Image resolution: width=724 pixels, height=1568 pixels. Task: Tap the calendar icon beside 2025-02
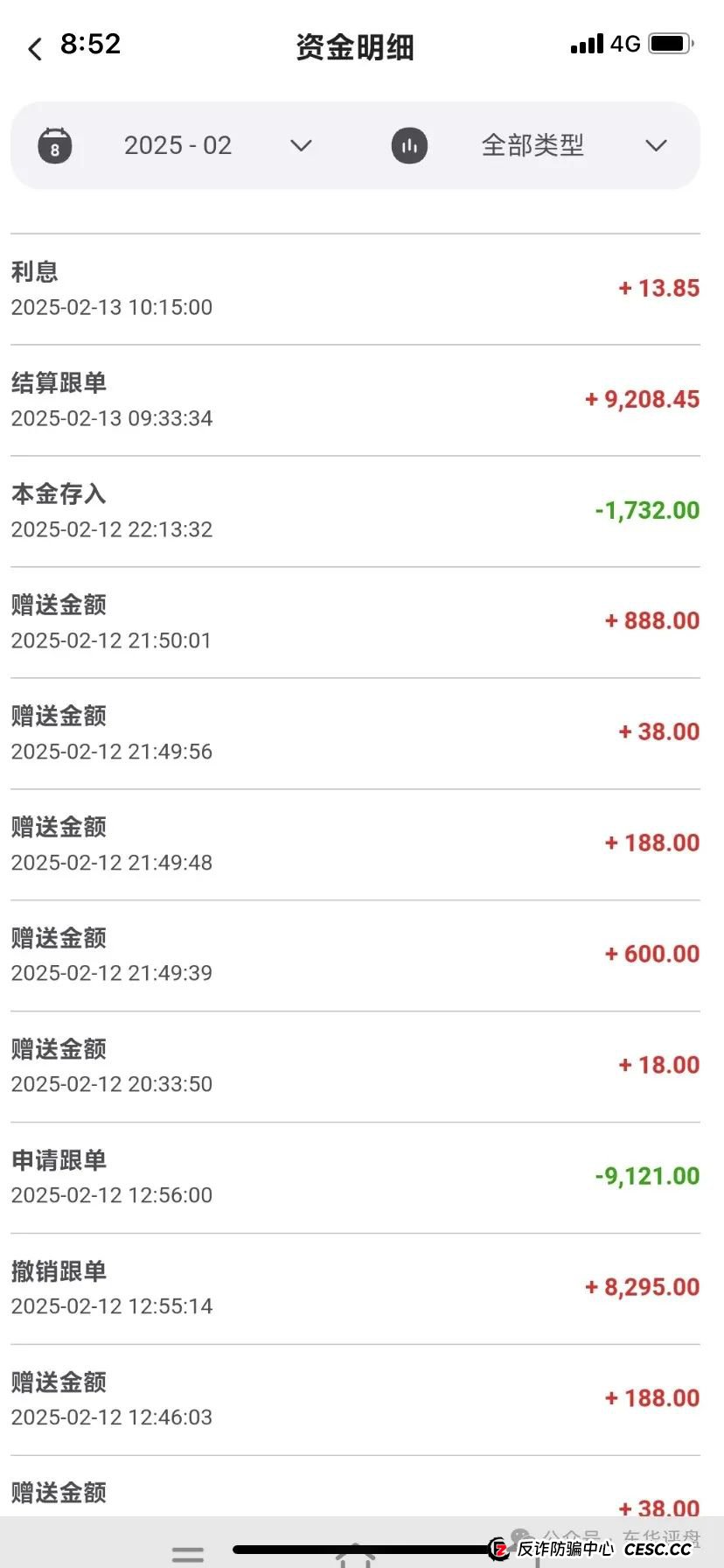pos(54,145)
